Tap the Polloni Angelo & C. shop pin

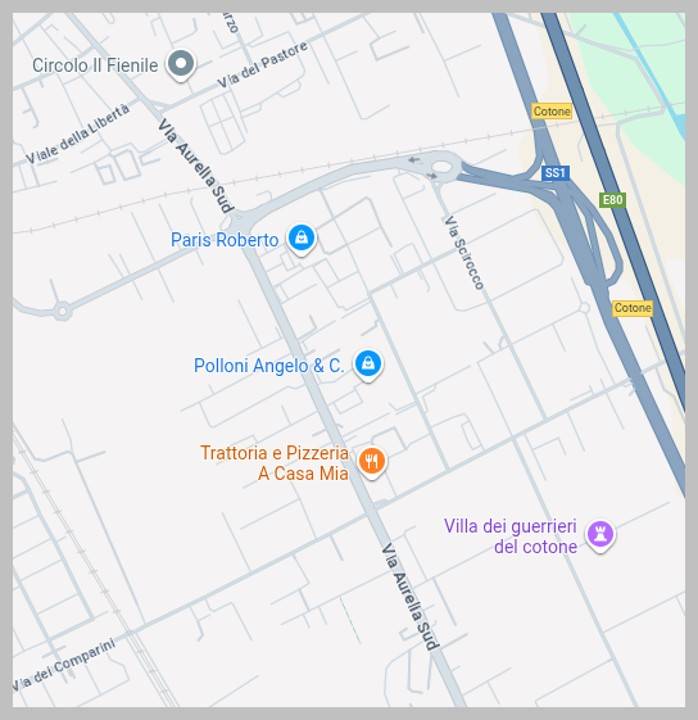(x=368, y=364)
